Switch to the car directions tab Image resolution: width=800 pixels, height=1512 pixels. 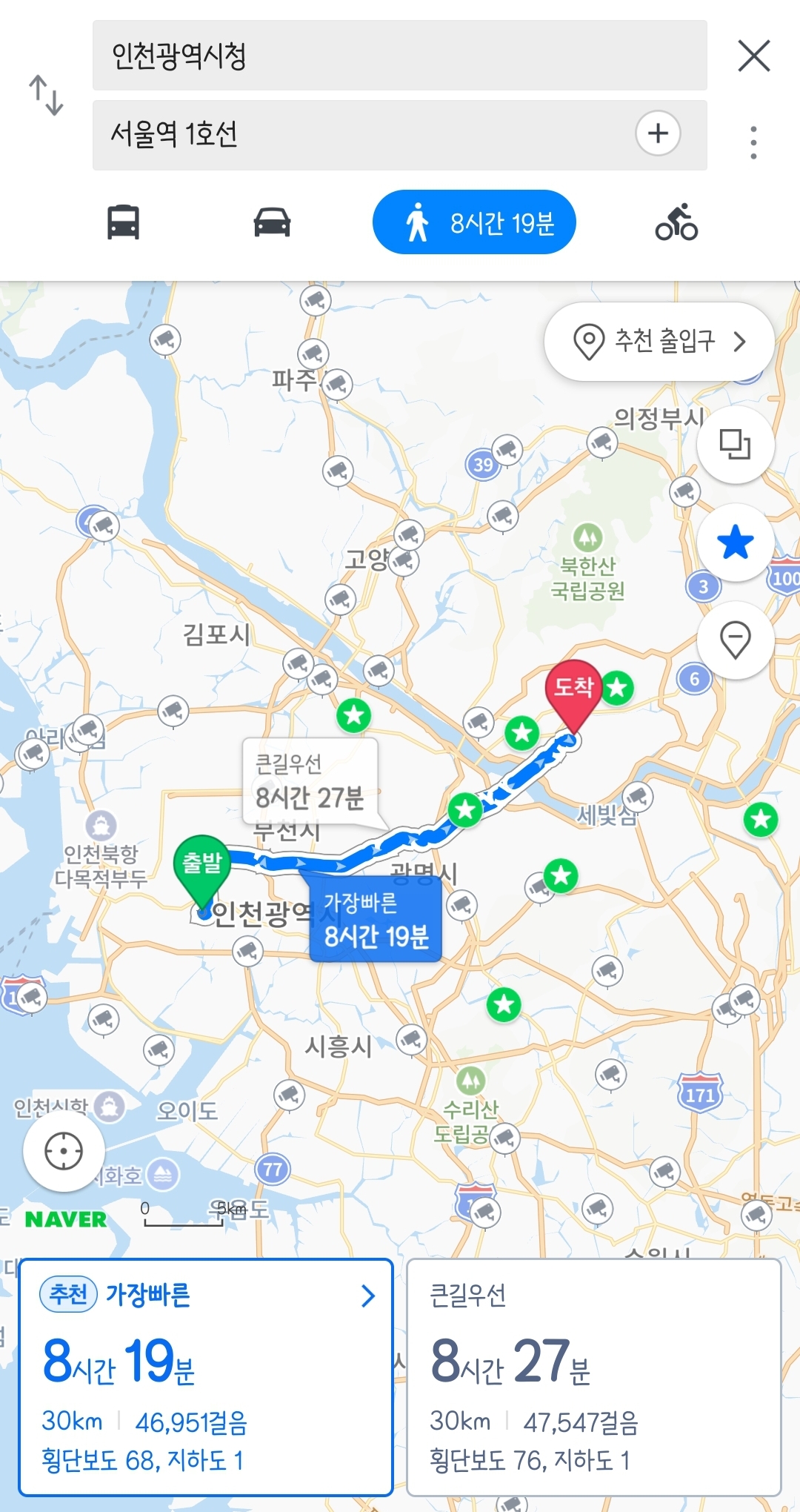272,222
